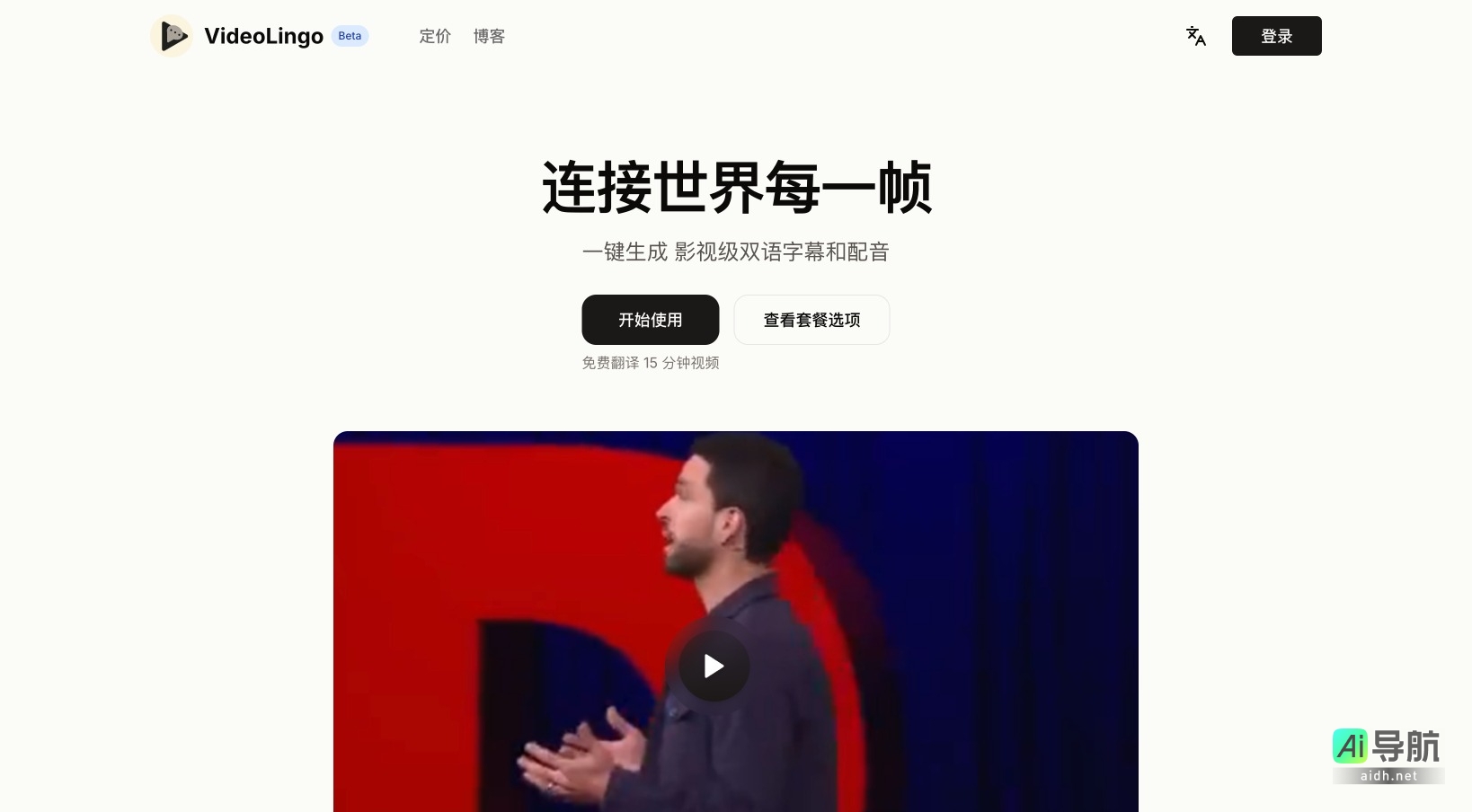Viewport: 1472px width, 812px height.
Task: Open the language switcher icon
Action: click(1195, 36)
